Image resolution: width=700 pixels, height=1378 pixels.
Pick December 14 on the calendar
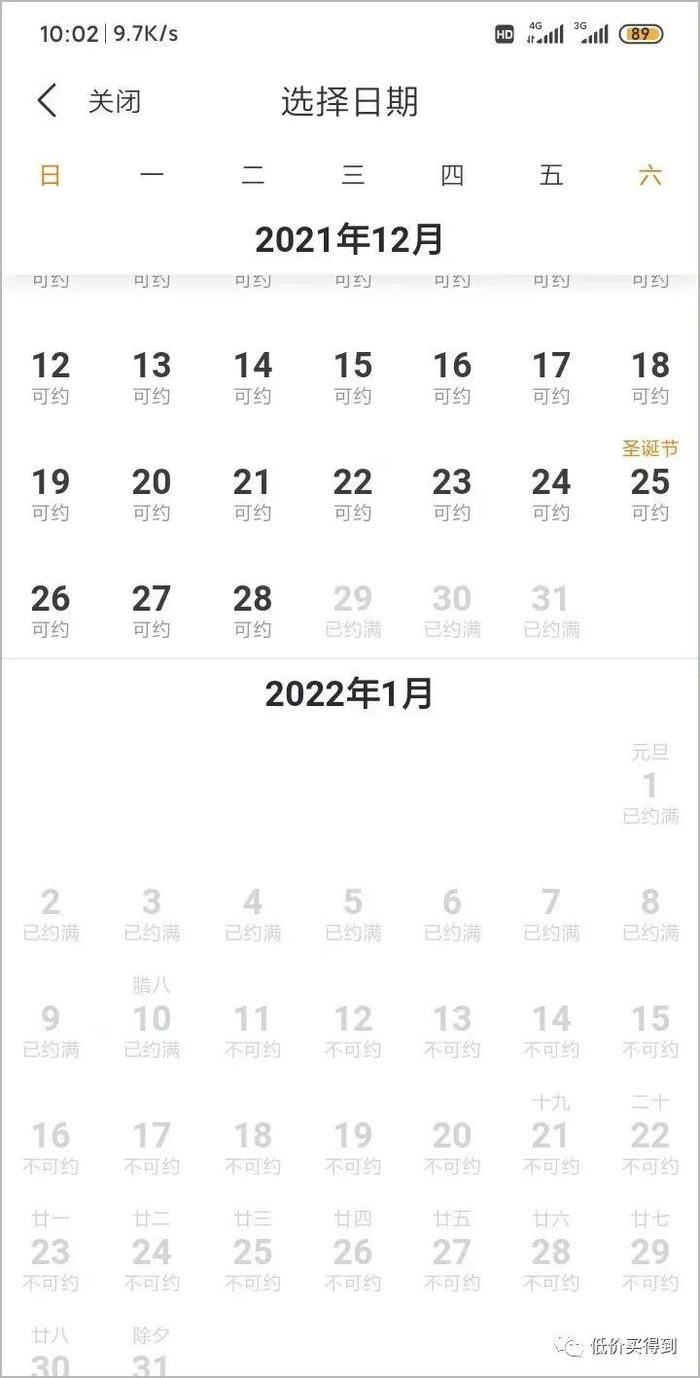pyautogui.click(x=252, y=376)
